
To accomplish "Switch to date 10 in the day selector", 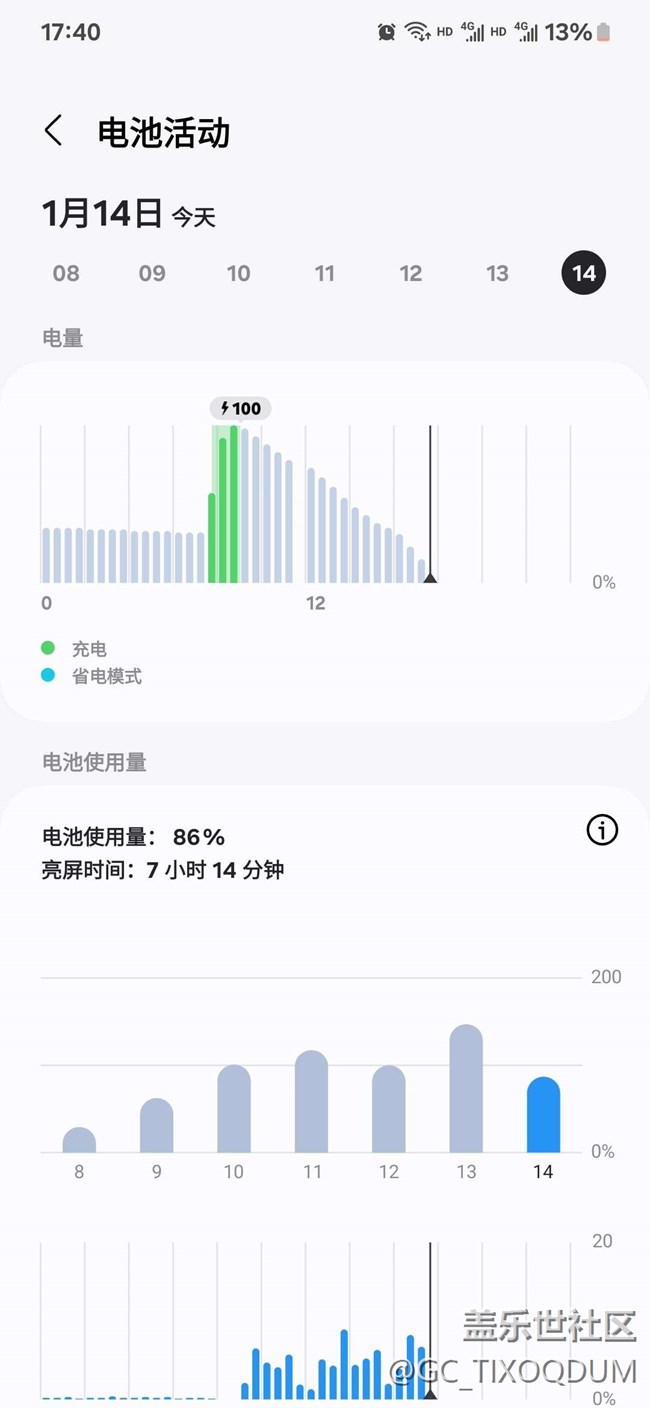I will point(238,273).
